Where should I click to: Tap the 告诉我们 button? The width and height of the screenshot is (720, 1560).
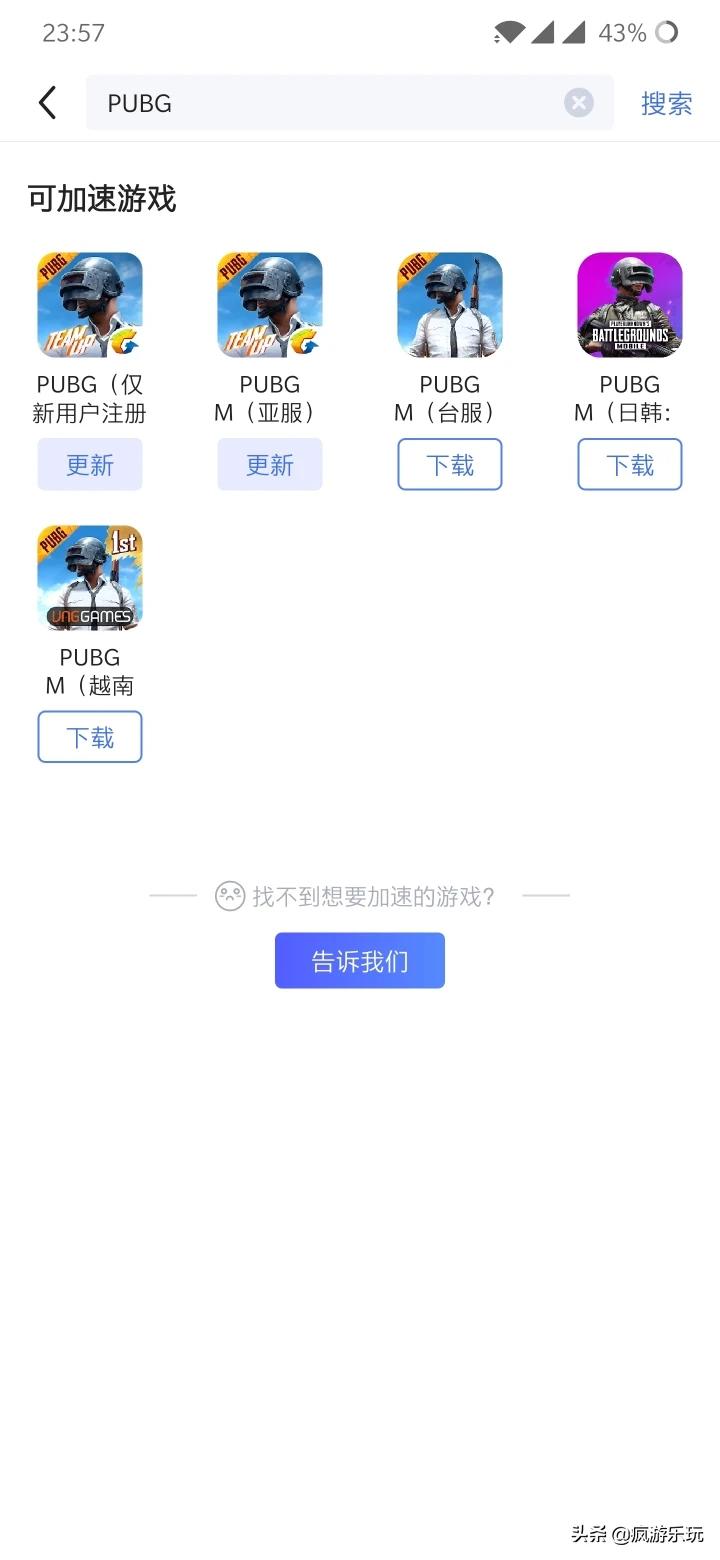point(360,960)
